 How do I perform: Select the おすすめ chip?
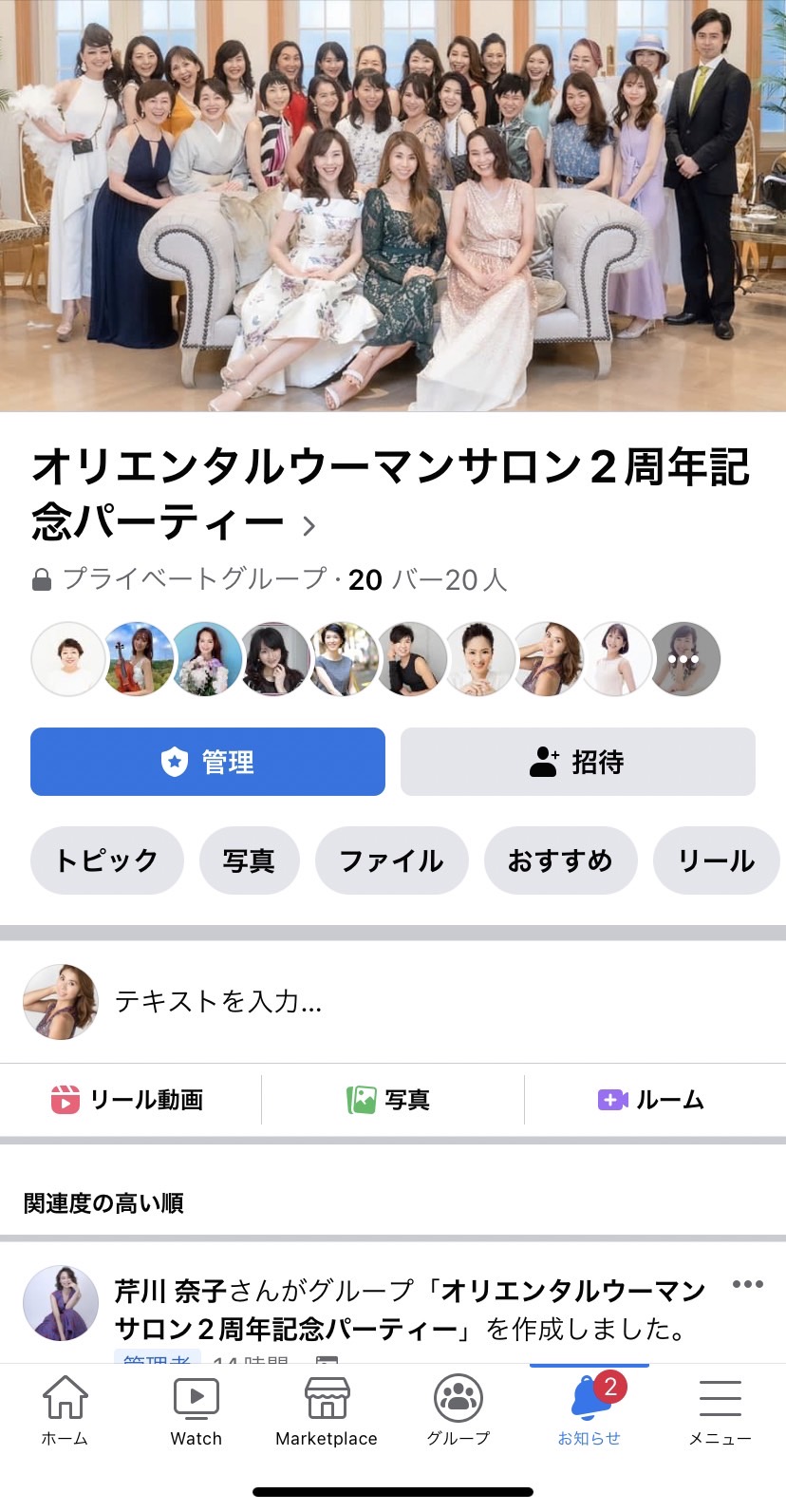[x=560, y=860]
